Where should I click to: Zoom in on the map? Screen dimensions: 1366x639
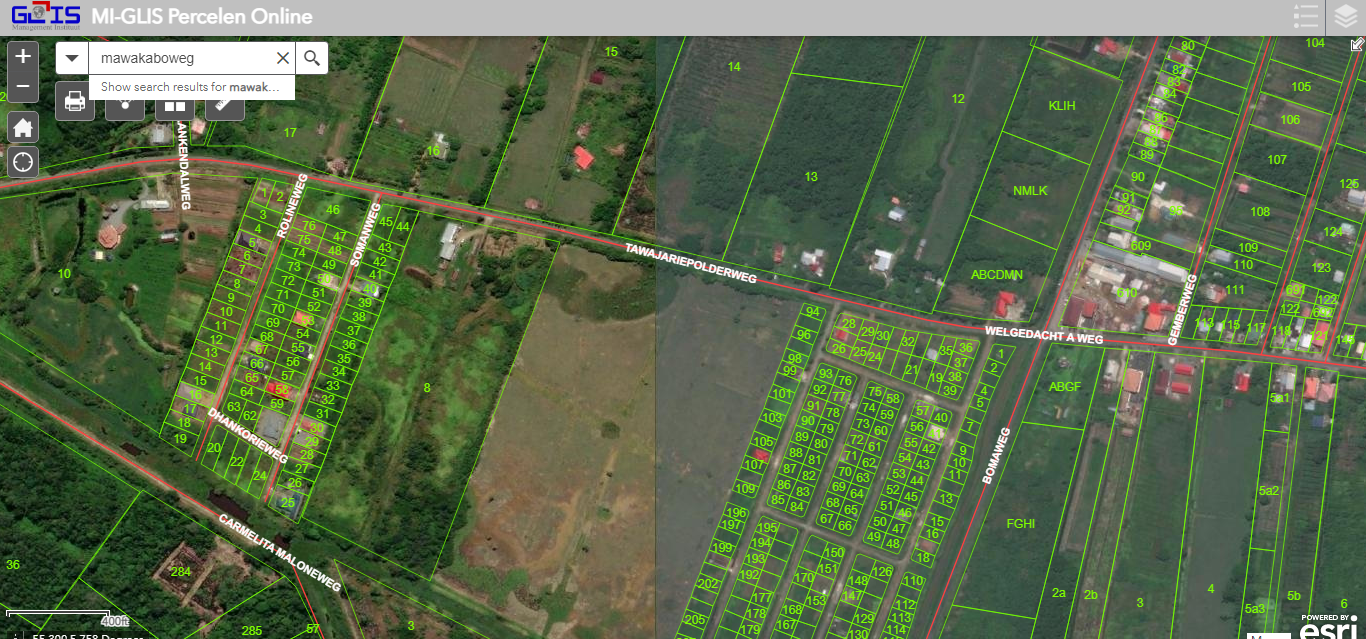[23, 56]
